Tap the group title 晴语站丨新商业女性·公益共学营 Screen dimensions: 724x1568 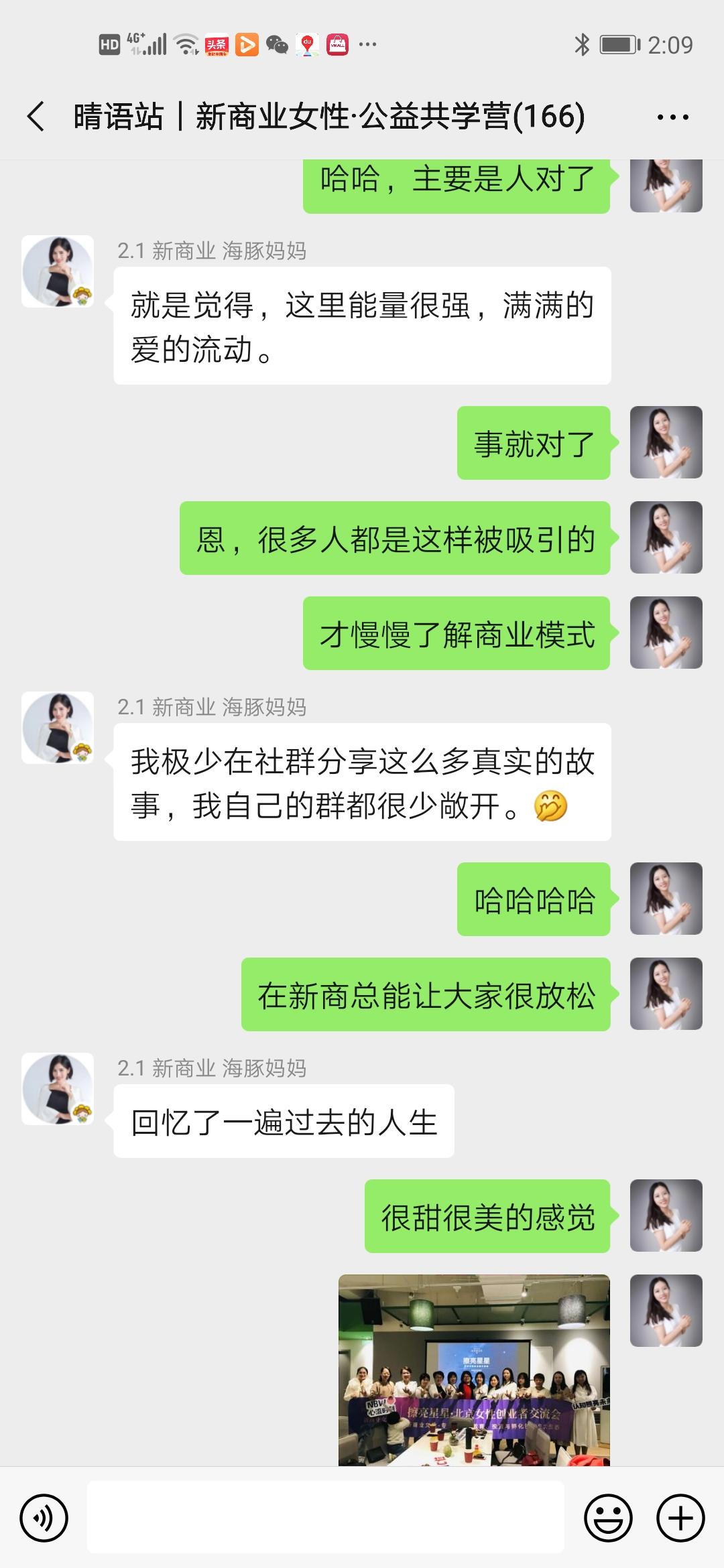[328, 115]
